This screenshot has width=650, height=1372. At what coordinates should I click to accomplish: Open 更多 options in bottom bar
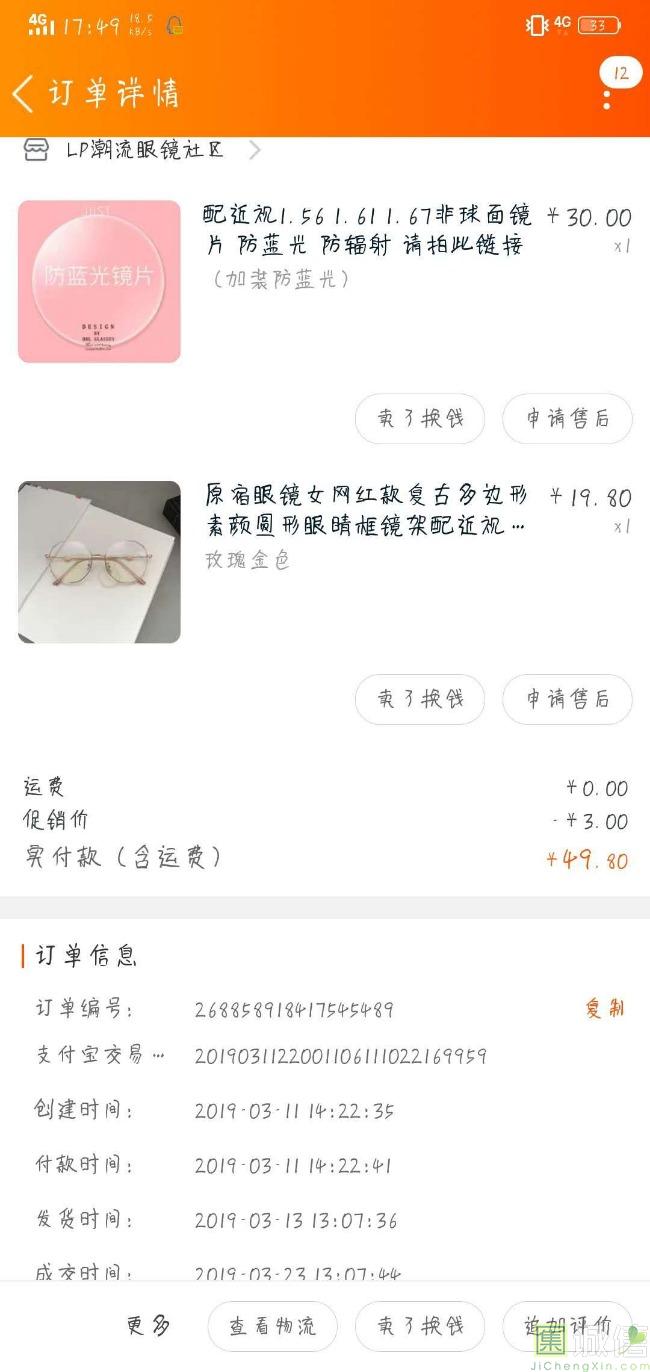point(149,1326)
